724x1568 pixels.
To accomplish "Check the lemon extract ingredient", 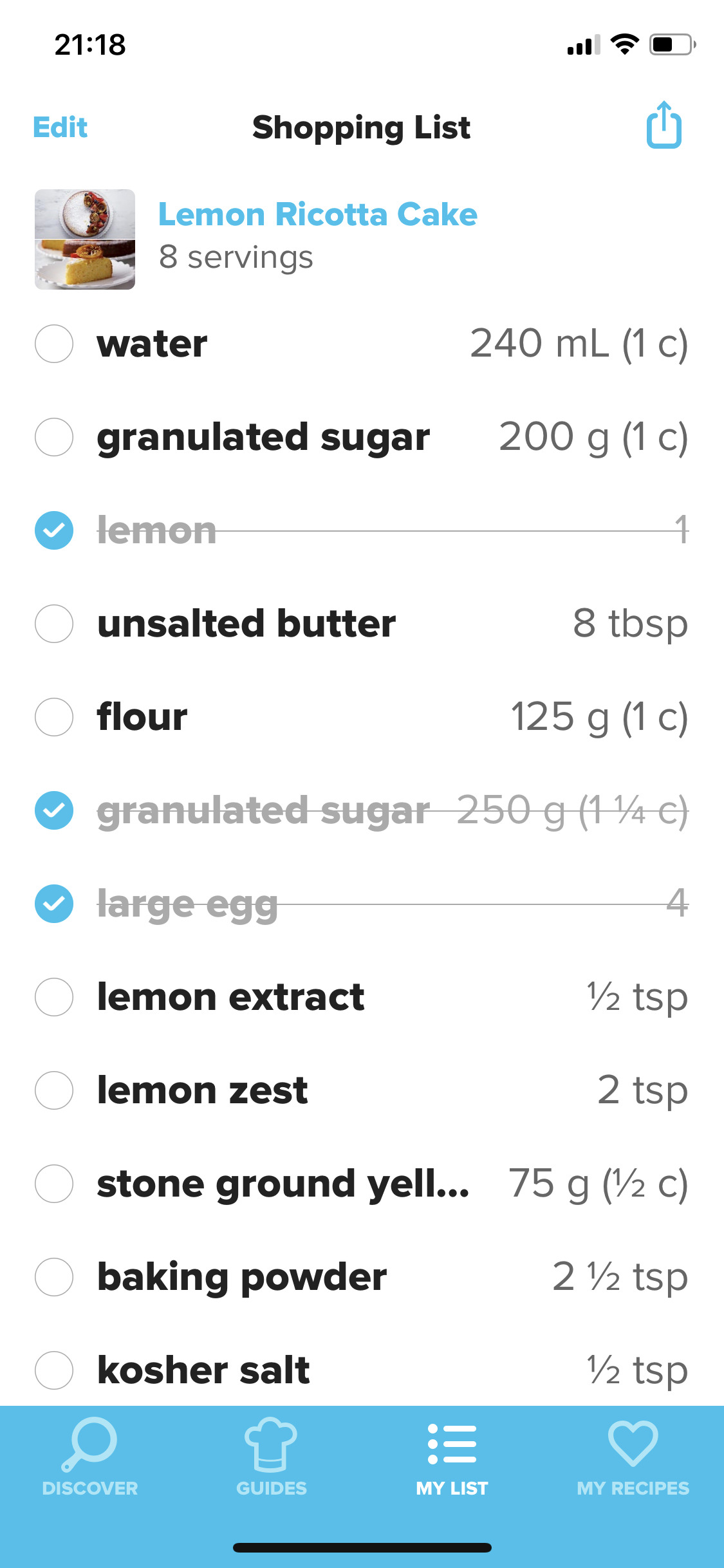I will tap(54, 997).
